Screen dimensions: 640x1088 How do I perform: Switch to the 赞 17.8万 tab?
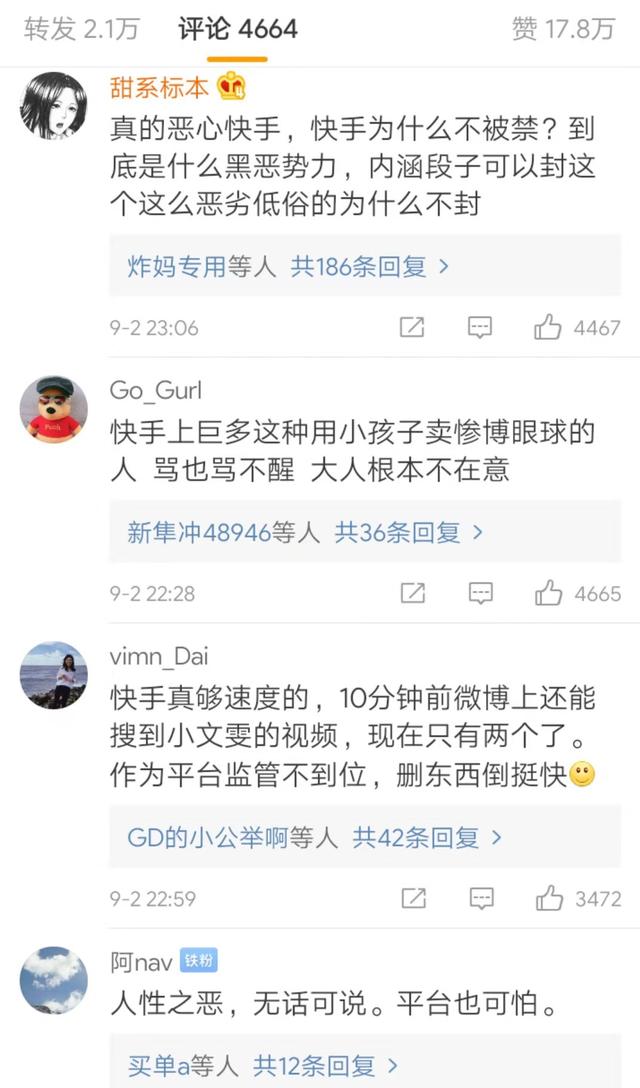[x=562, y=30]
